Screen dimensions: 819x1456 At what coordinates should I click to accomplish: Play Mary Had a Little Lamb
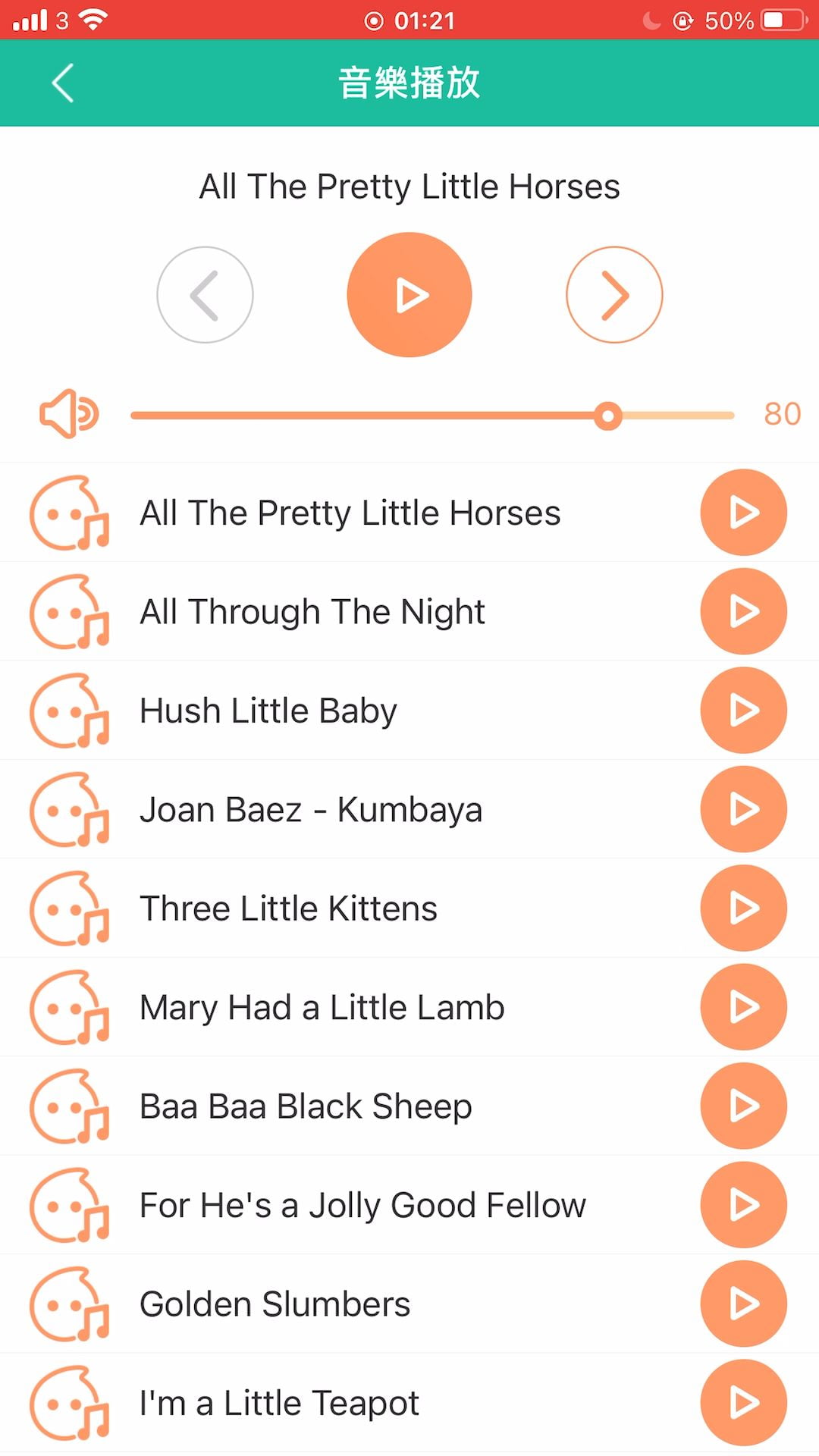coord(743,1007)
